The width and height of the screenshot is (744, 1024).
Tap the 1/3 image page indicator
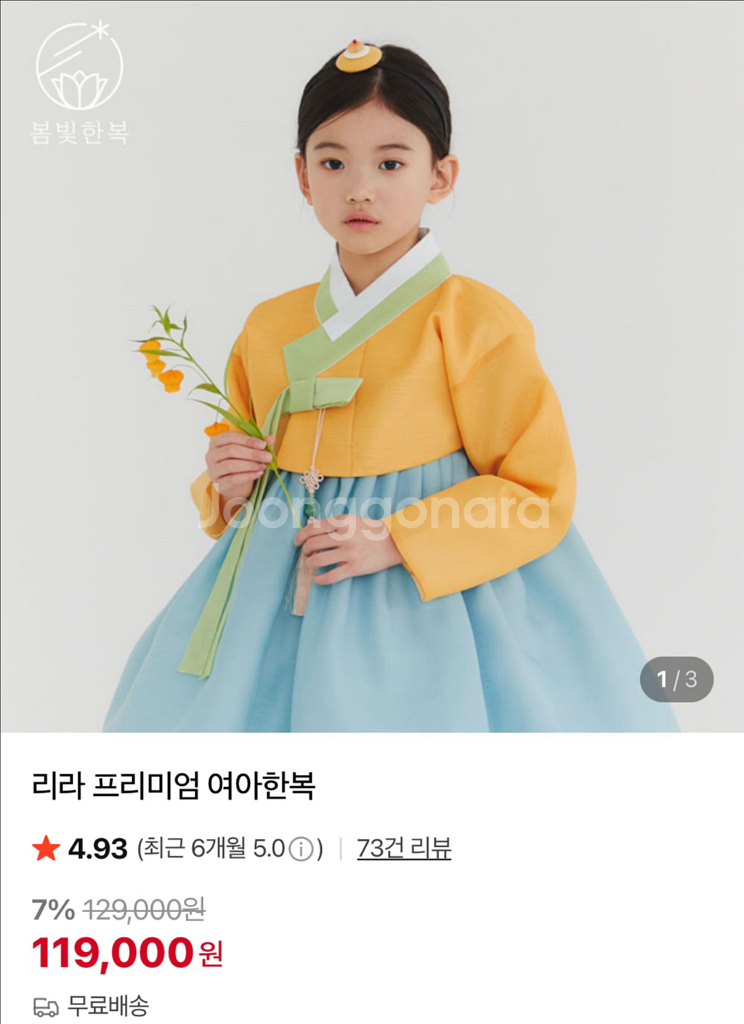677,680
